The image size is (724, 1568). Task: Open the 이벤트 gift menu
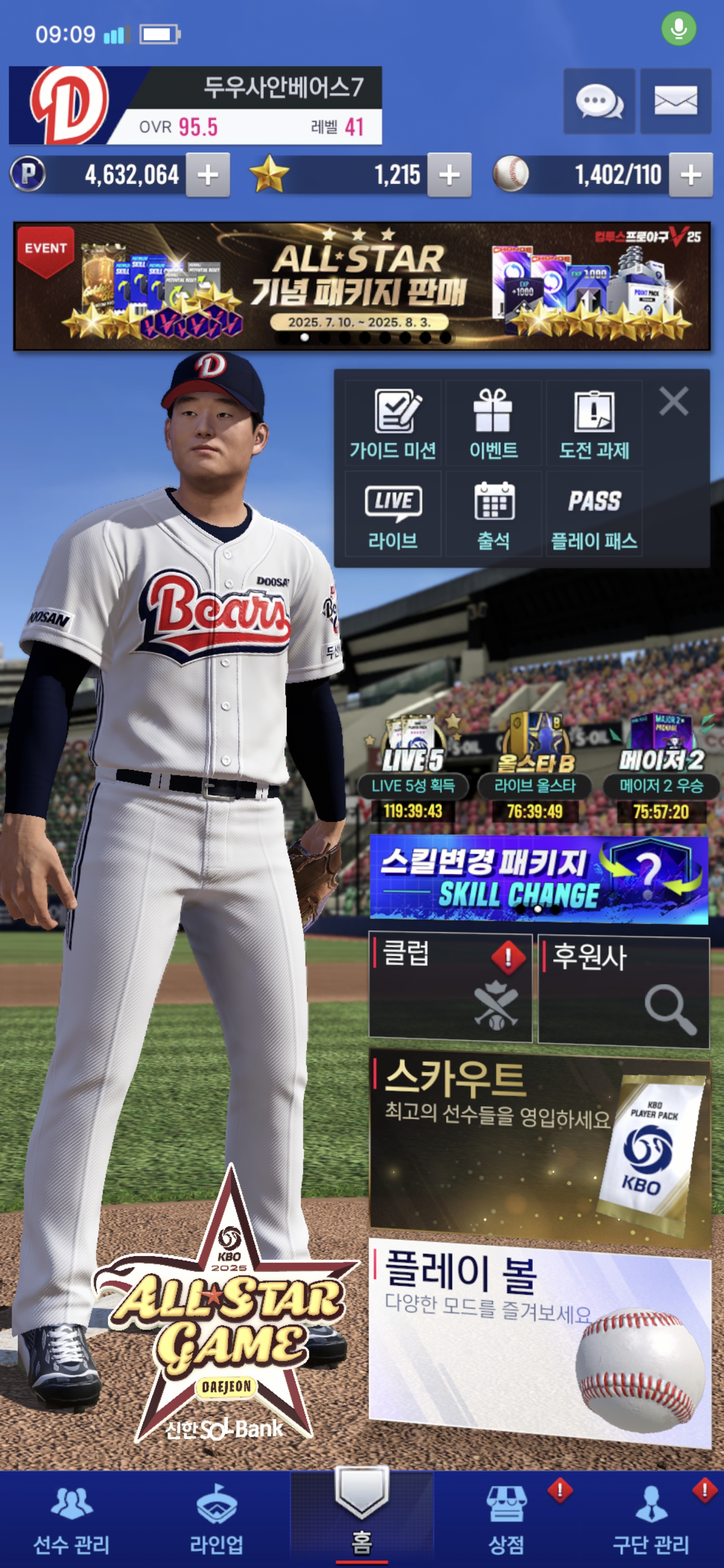click(x=493, y=424)
